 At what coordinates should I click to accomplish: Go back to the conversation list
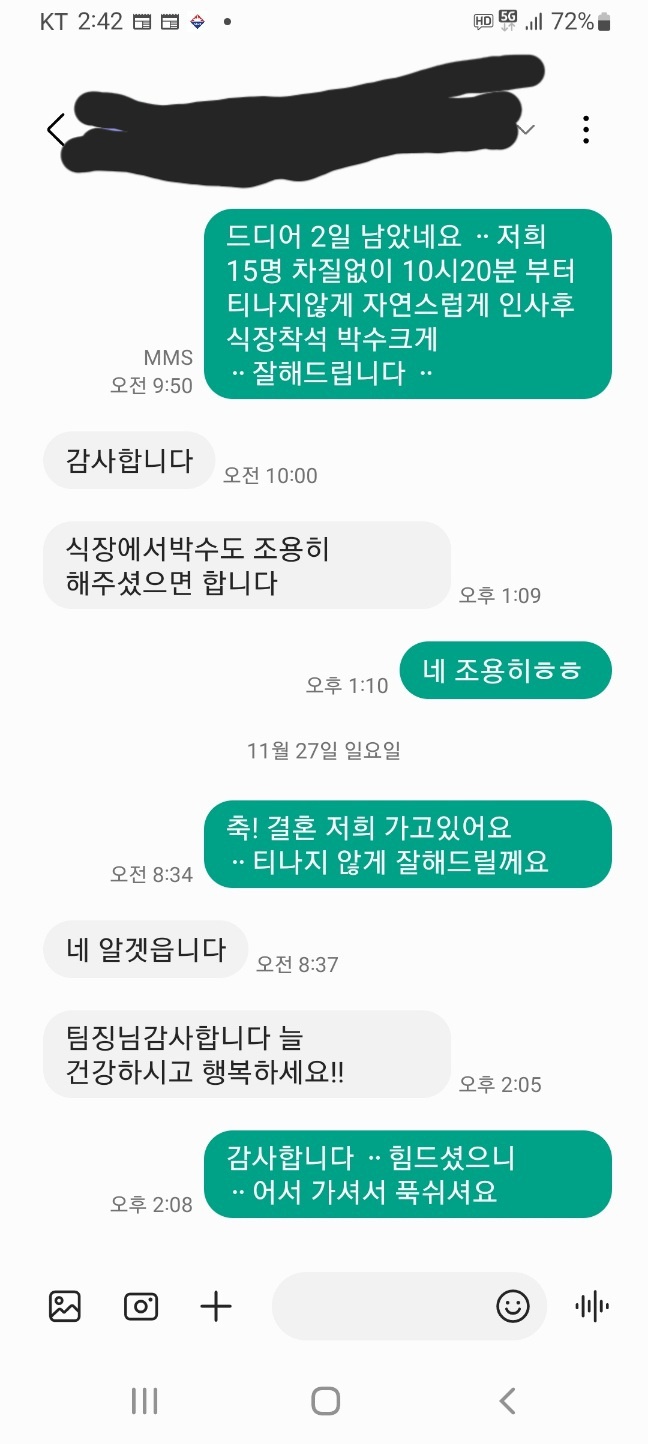tap(56, 130)
